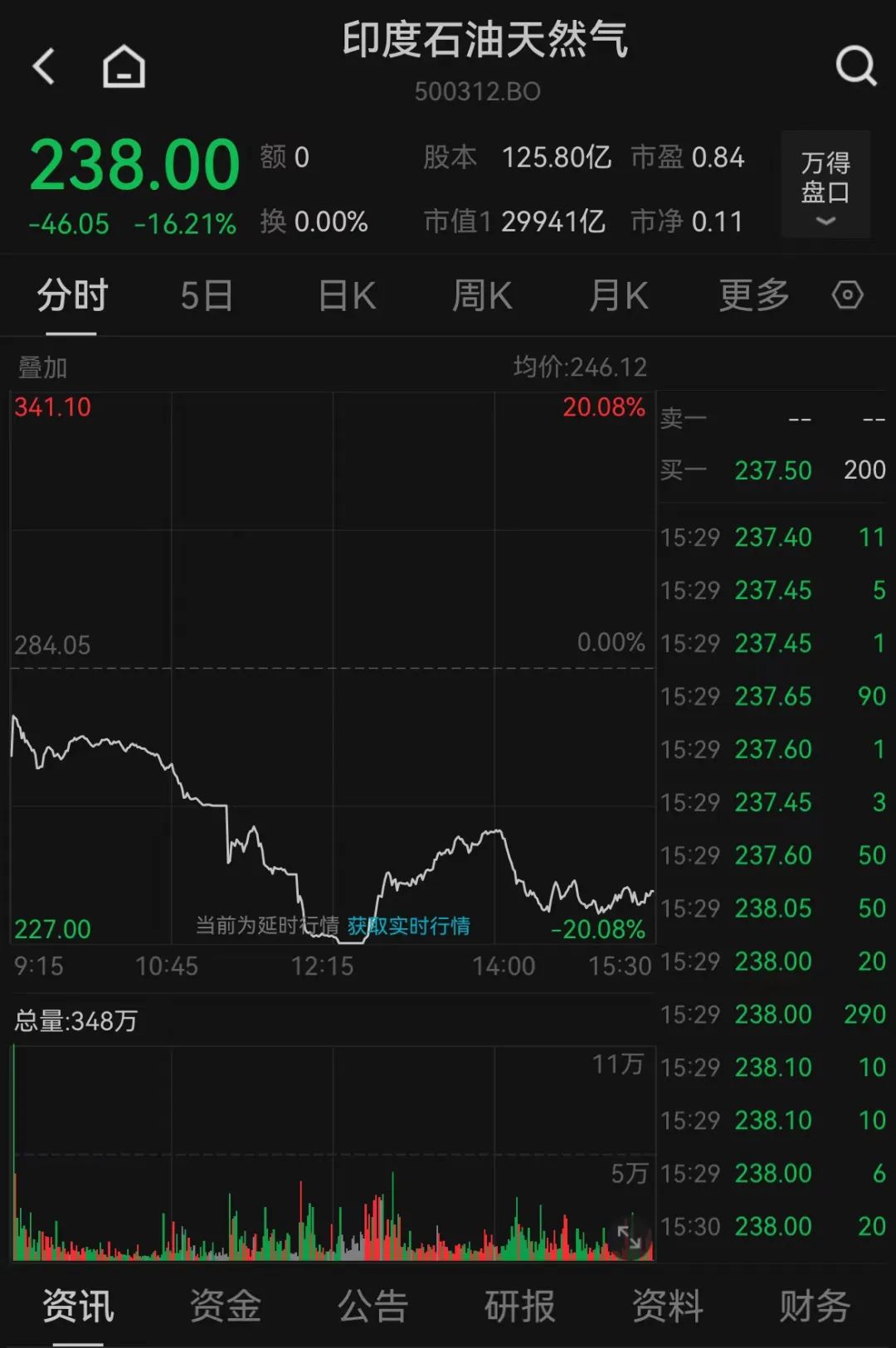Expand the chart to full screen
This screenshot has height=1348, width=896.
629,1238
